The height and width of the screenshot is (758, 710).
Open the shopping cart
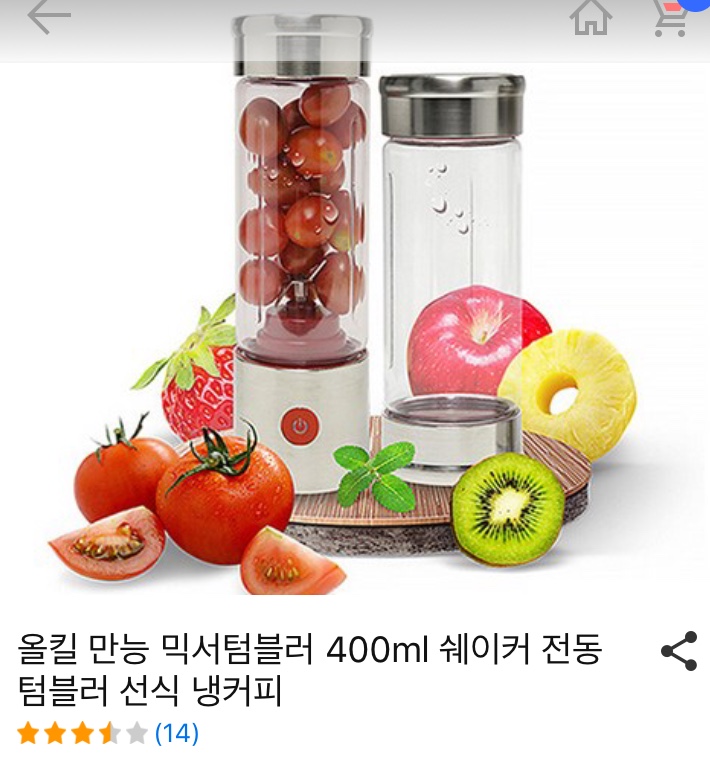click(x=670, y=18)
